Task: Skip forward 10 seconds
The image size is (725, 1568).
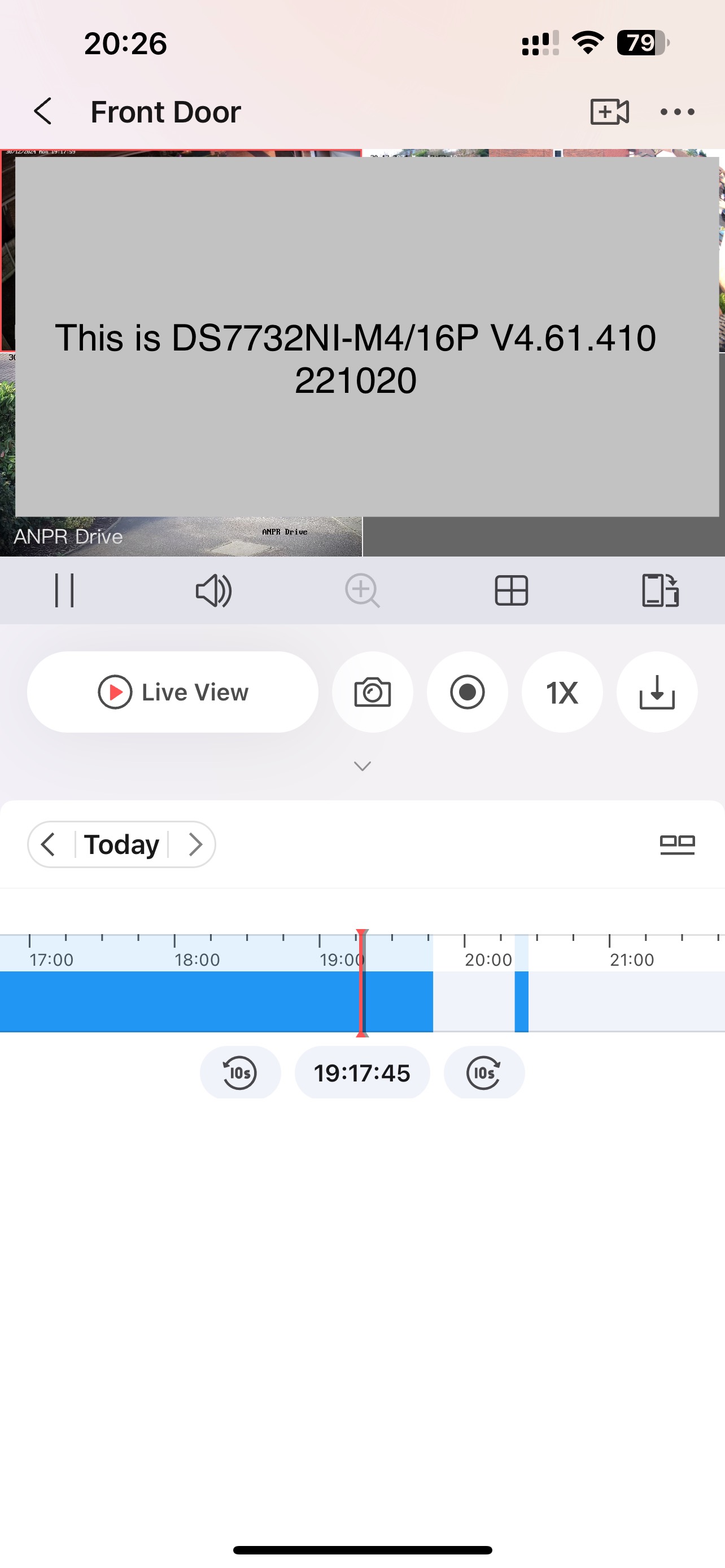Action: (484, 1072)
